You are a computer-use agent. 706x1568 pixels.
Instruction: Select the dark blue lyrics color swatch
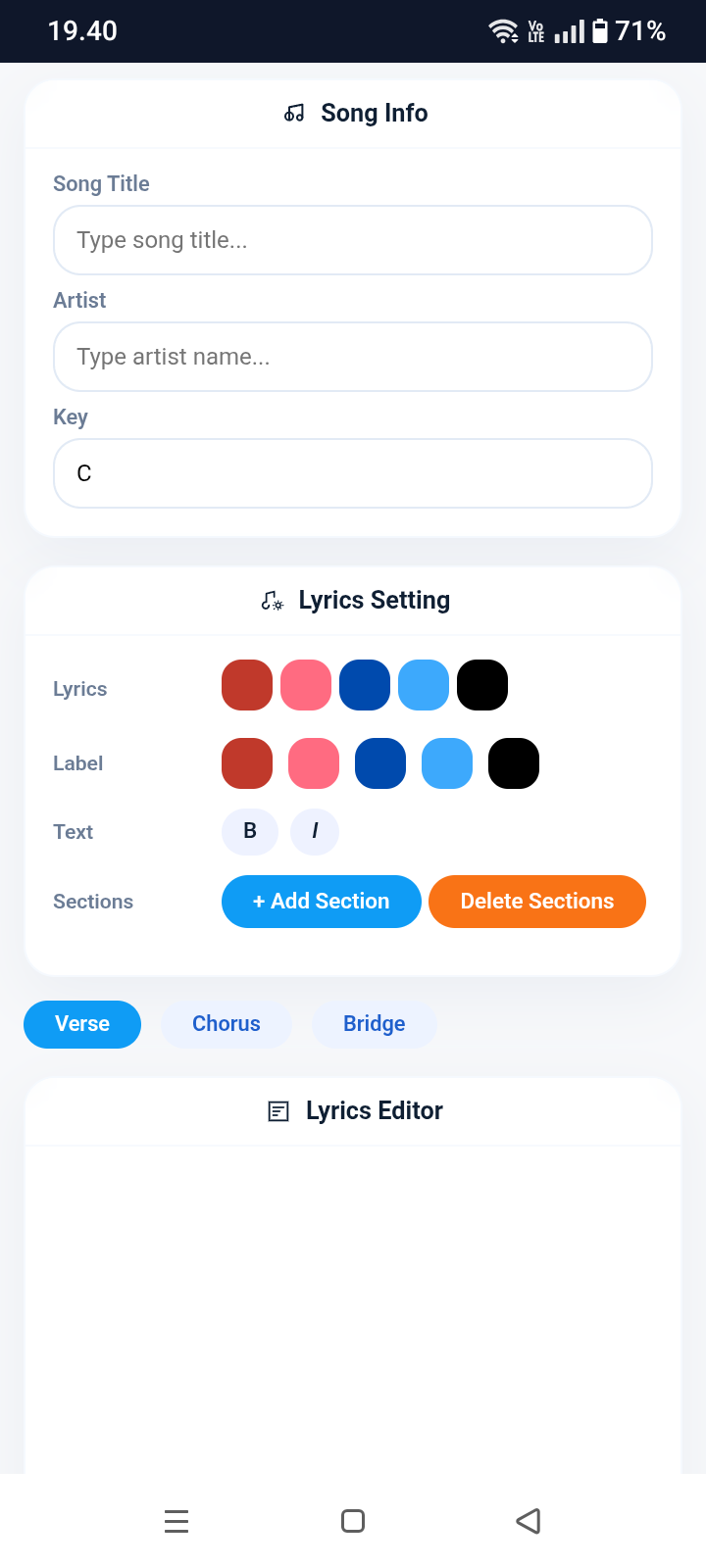[x=365, y=684]
